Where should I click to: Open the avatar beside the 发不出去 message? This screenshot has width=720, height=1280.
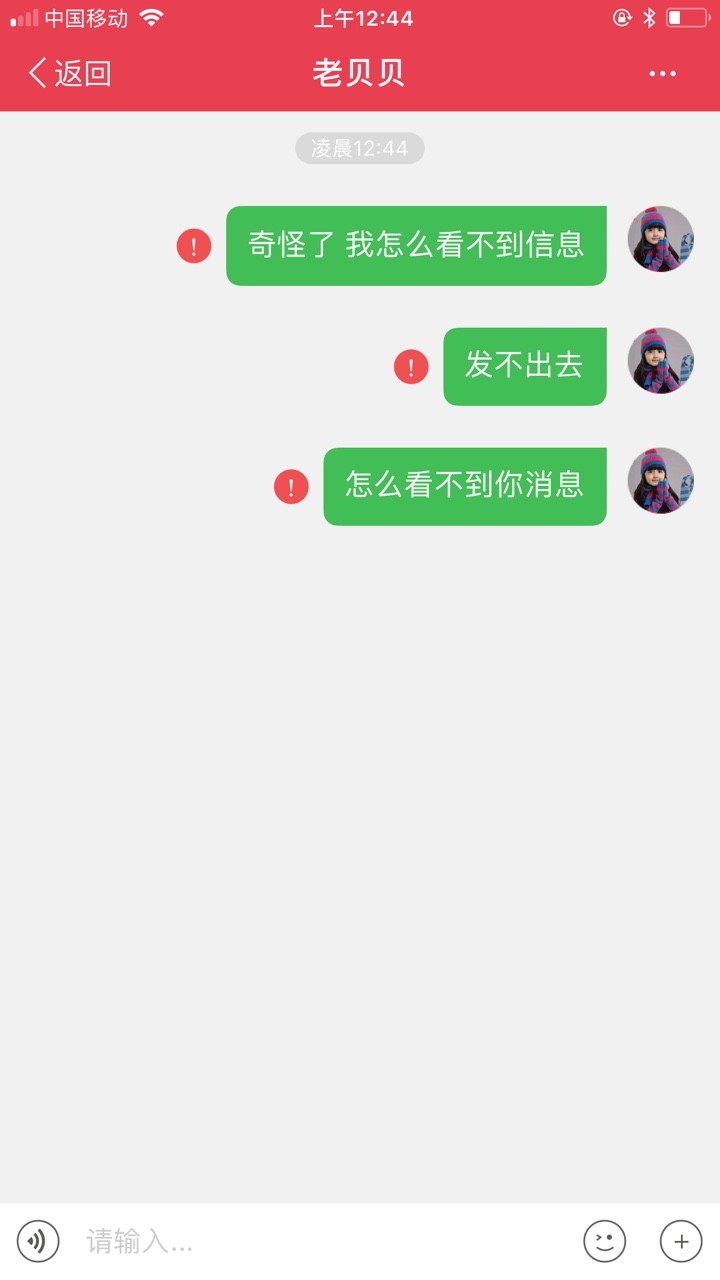coord(660,361)
